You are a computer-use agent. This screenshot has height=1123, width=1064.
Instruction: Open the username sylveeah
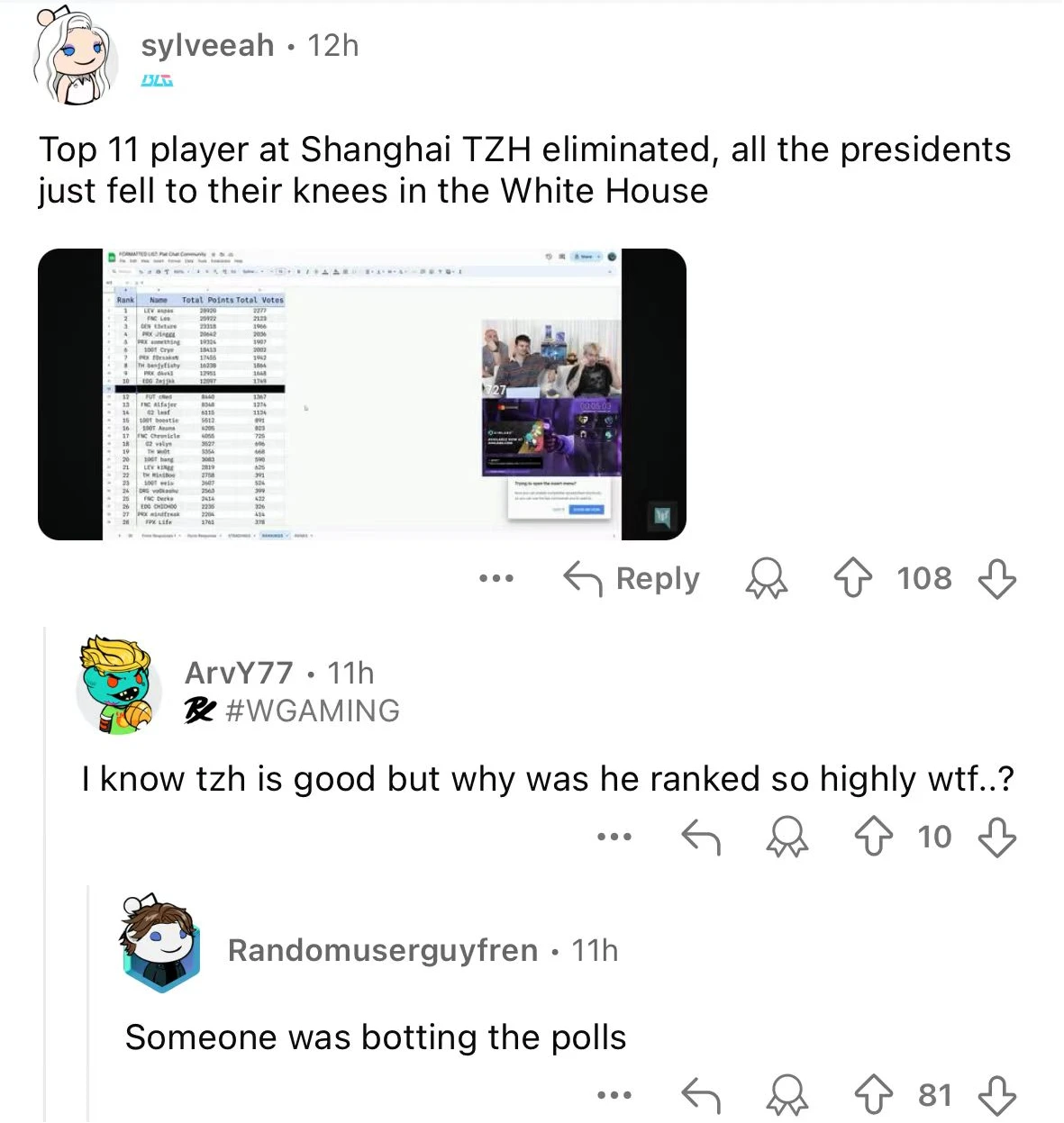tap(207, 45)
